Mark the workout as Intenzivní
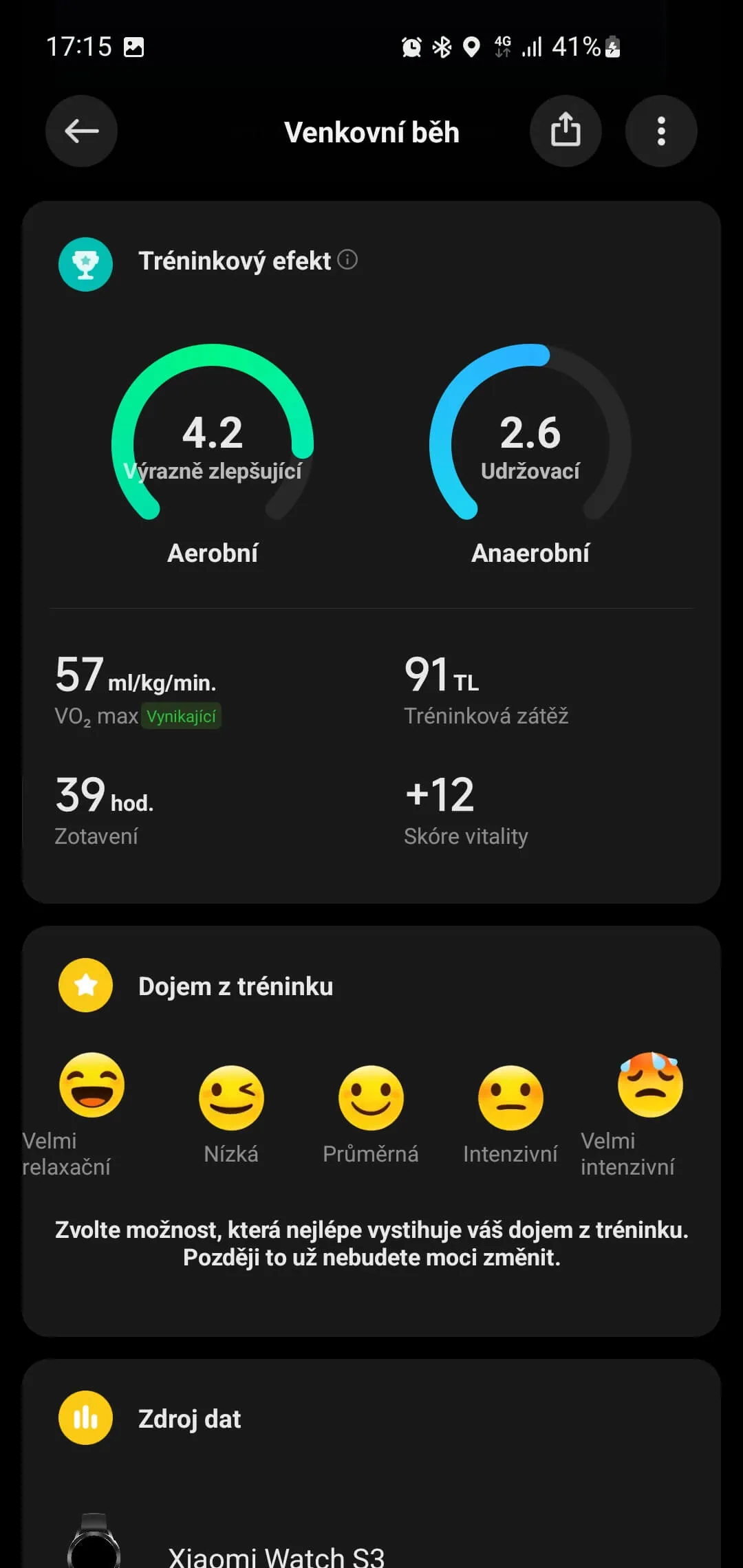743x1568 pixels. [x=510, y=1098]
